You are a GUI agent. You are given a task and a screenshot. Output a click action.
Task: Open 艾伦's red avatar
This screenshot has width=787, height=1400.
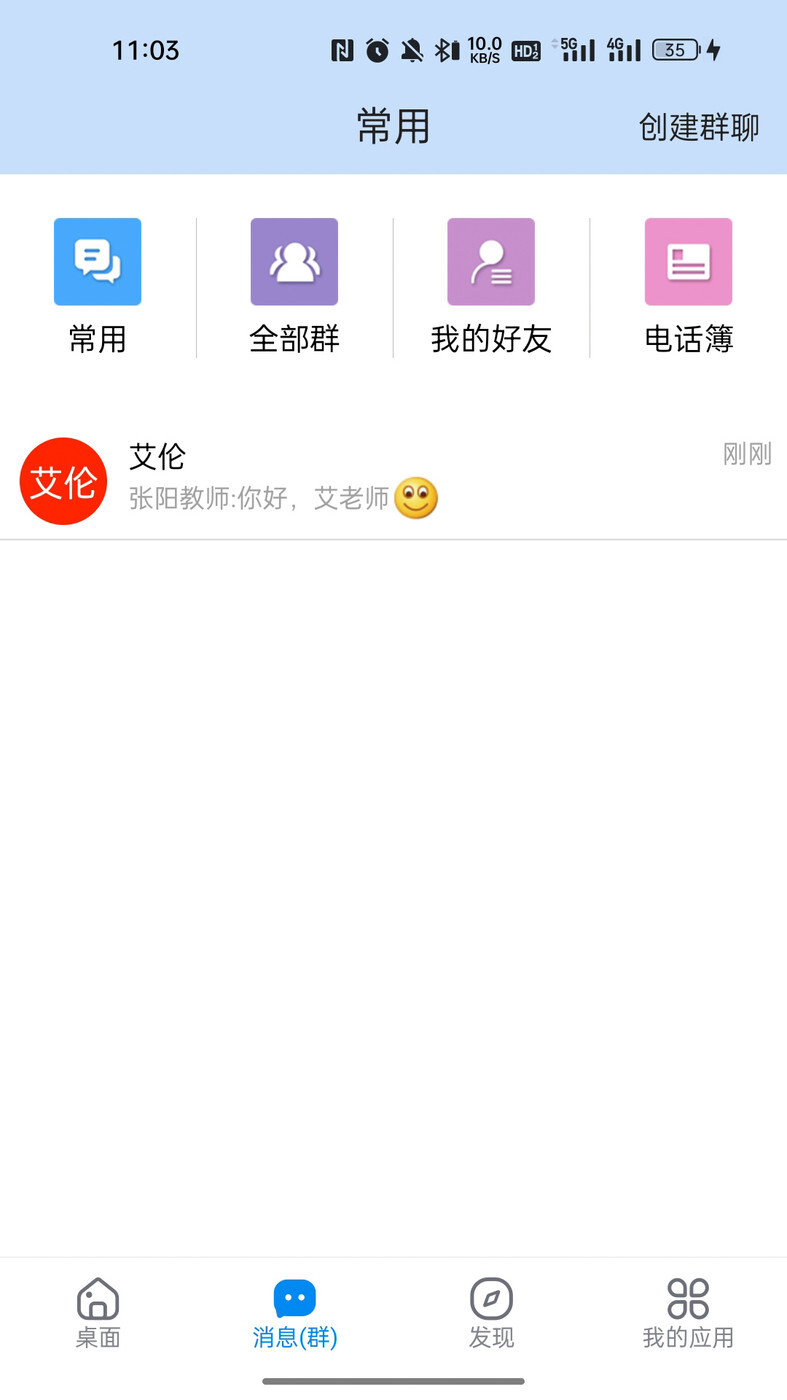pos(63,481)
